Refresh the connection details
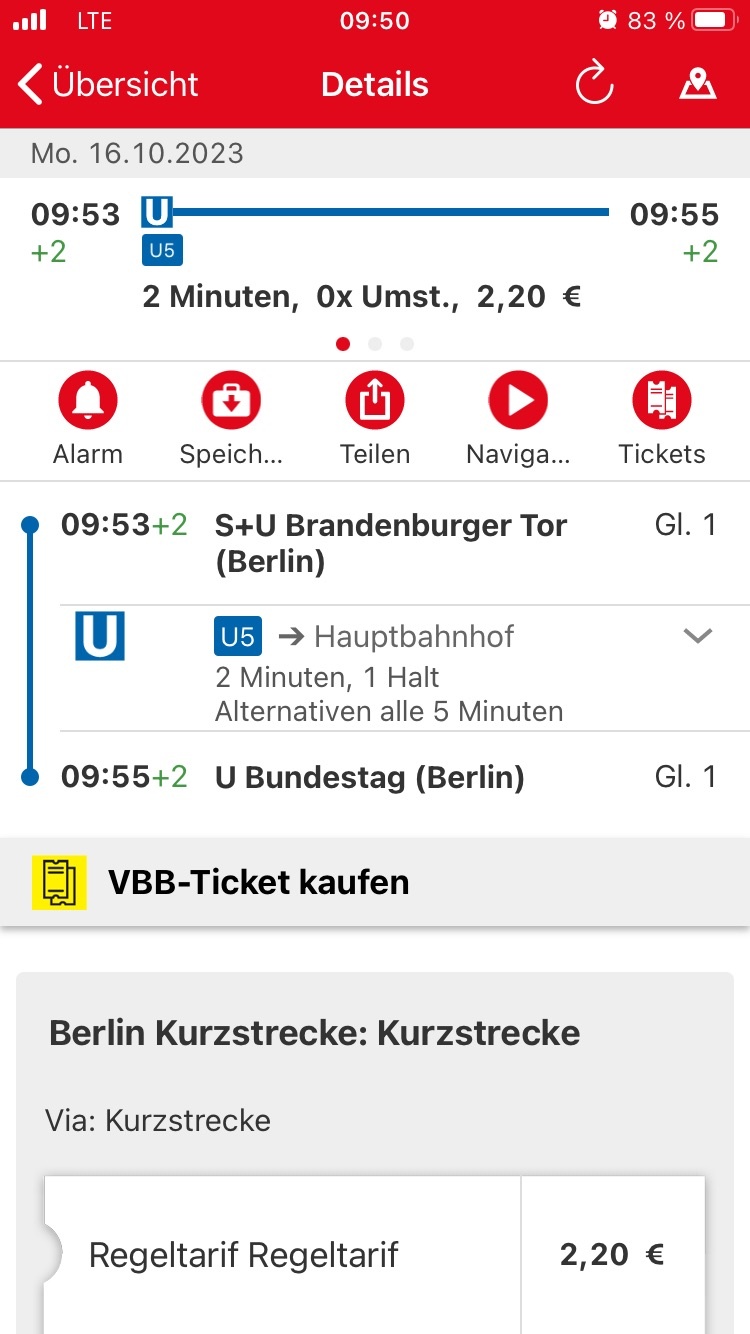The image size is (750, 1334). point(595,84)
